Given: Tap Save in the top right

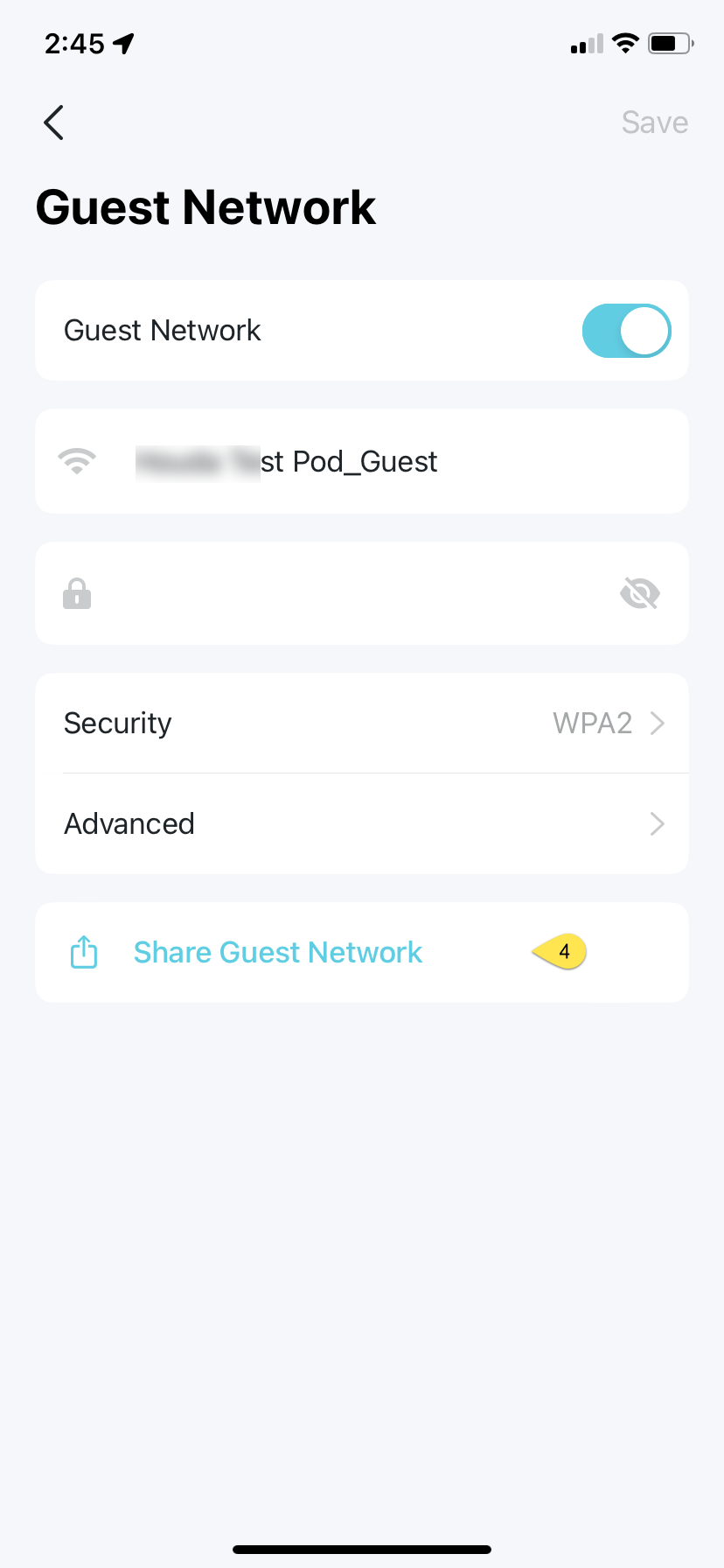Looking at the screenshot, I should 655,122.
